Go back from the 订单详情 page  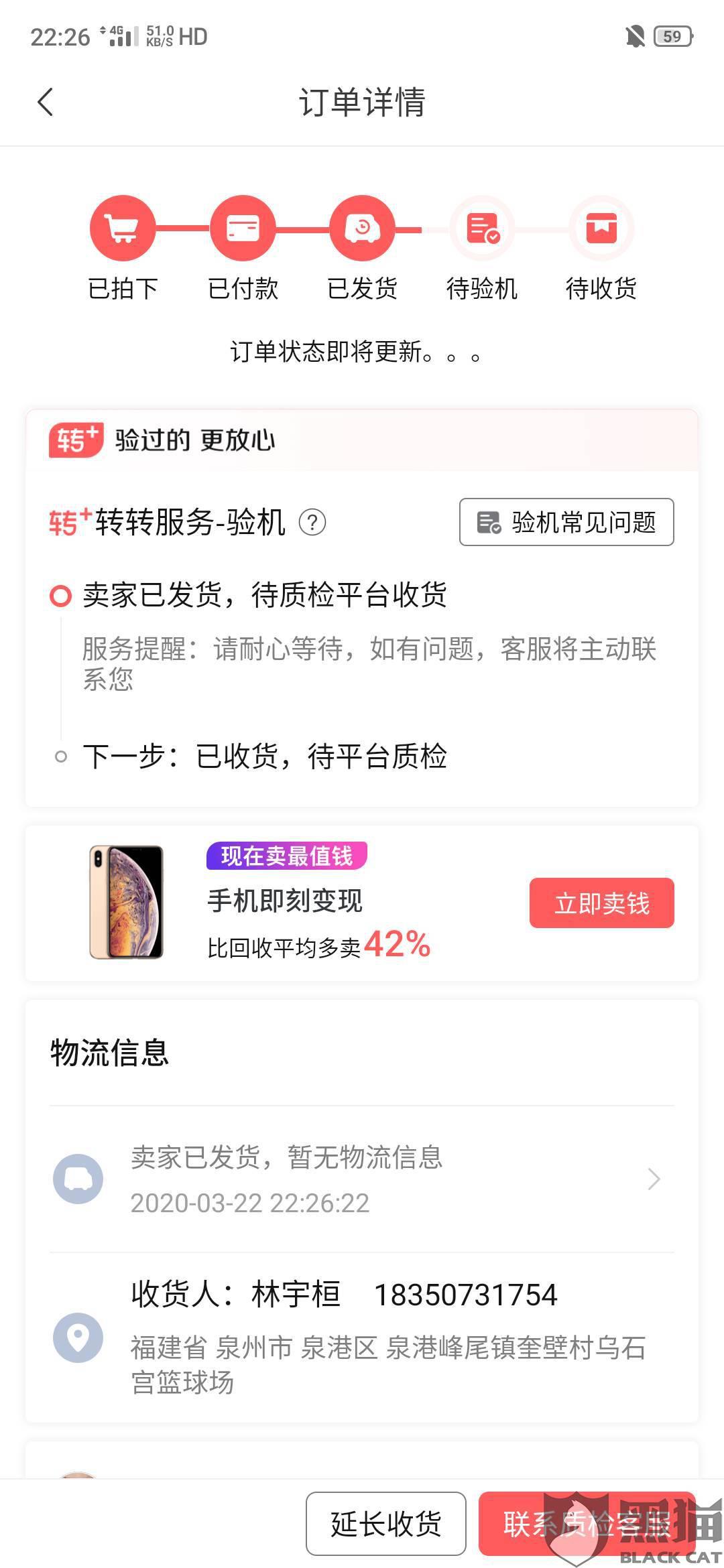pyautogui.click(x=46, y=103)
